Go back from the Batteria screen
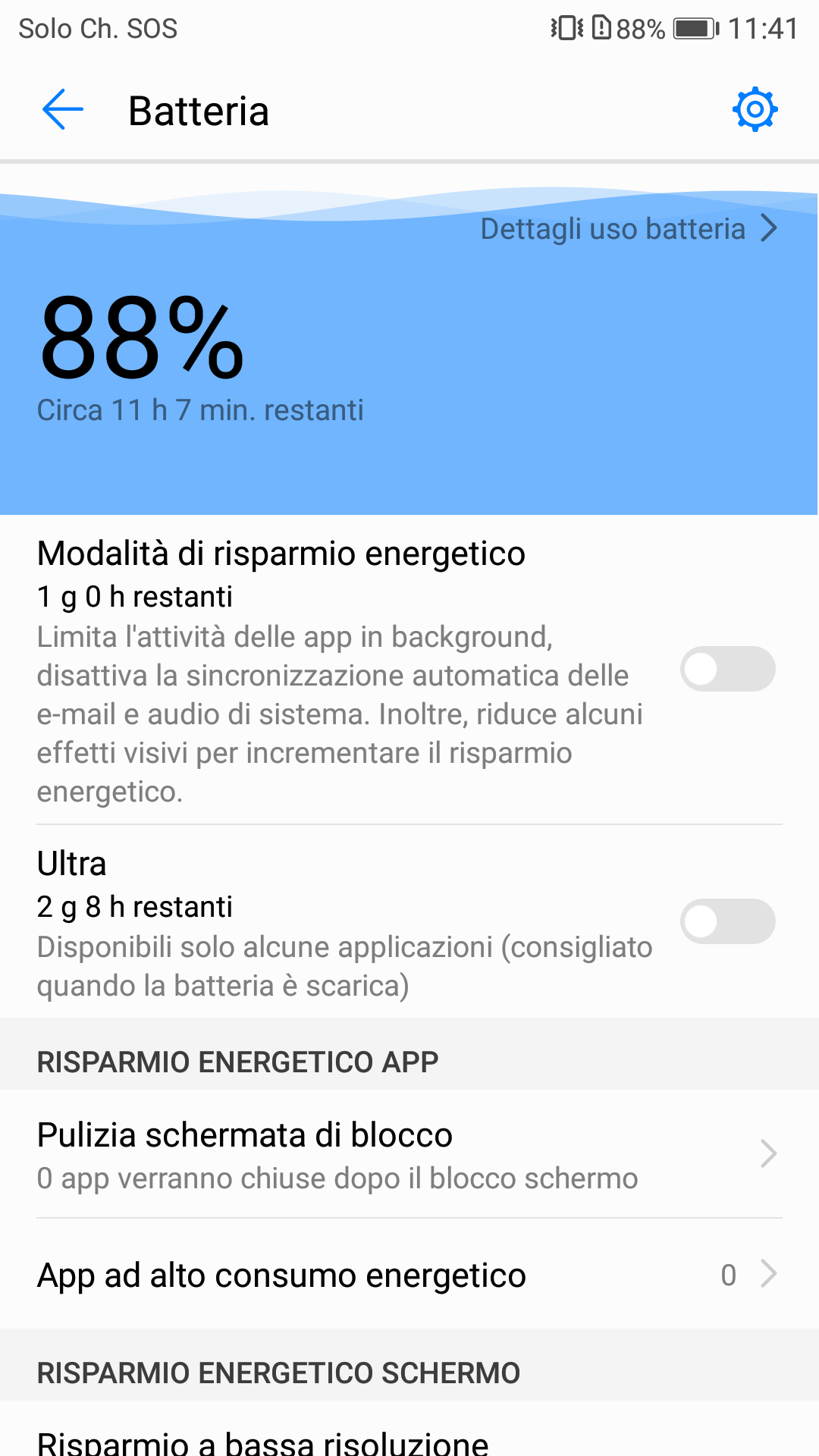819x1456 pixels. pyautogui.click(x=63, y=110)
